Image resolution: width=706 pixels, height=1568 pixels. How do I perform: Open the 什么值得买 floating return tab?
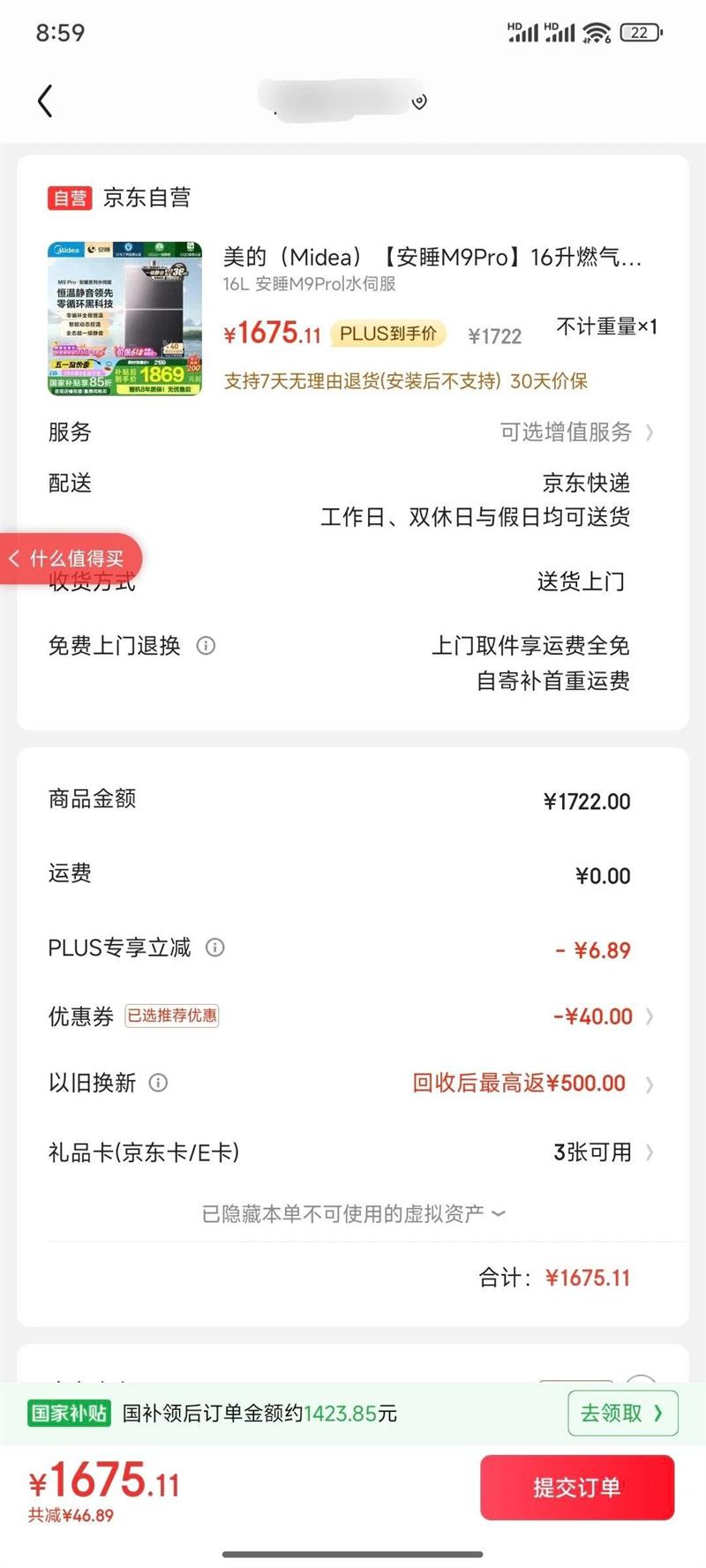tap(71, 559)
